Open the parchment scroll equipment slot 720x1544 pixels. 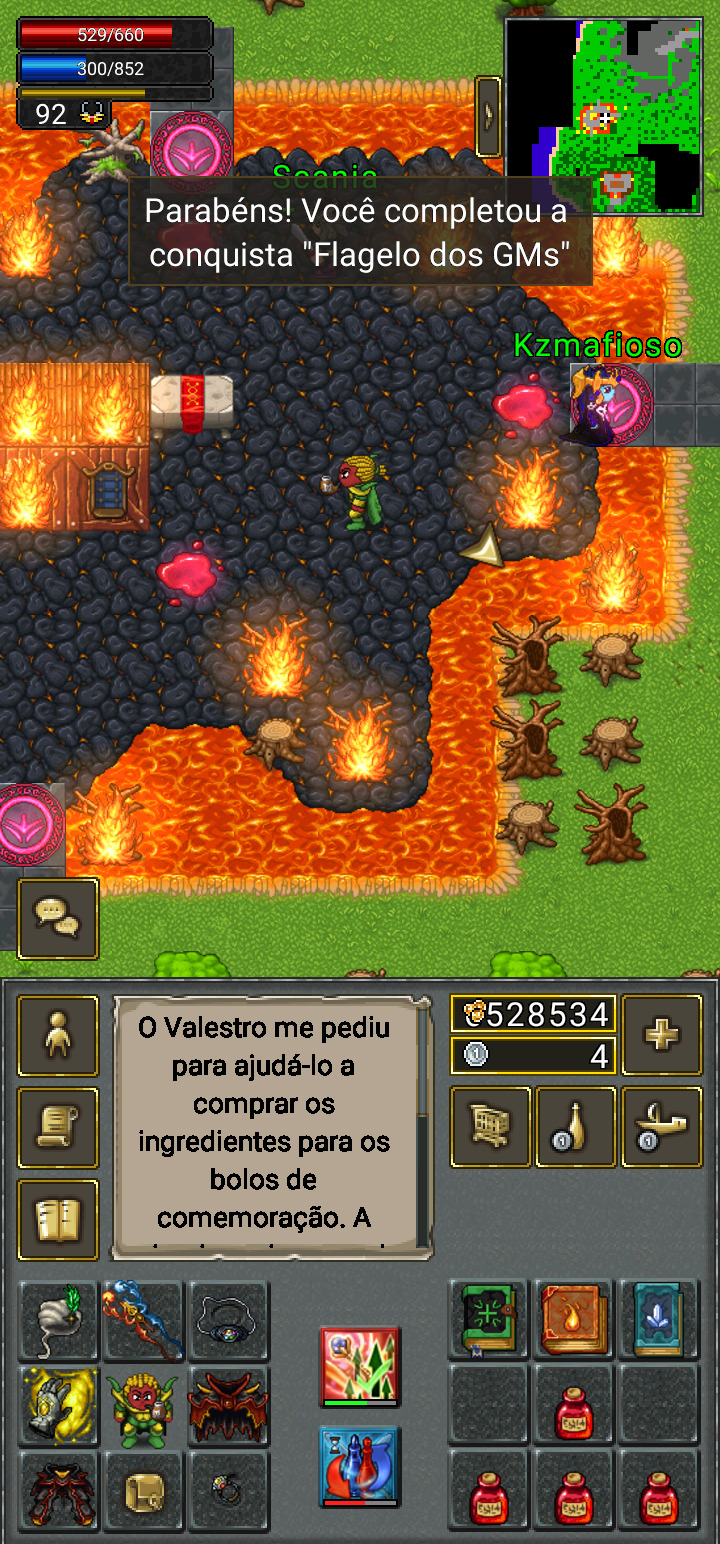(x=143, y=1491)
